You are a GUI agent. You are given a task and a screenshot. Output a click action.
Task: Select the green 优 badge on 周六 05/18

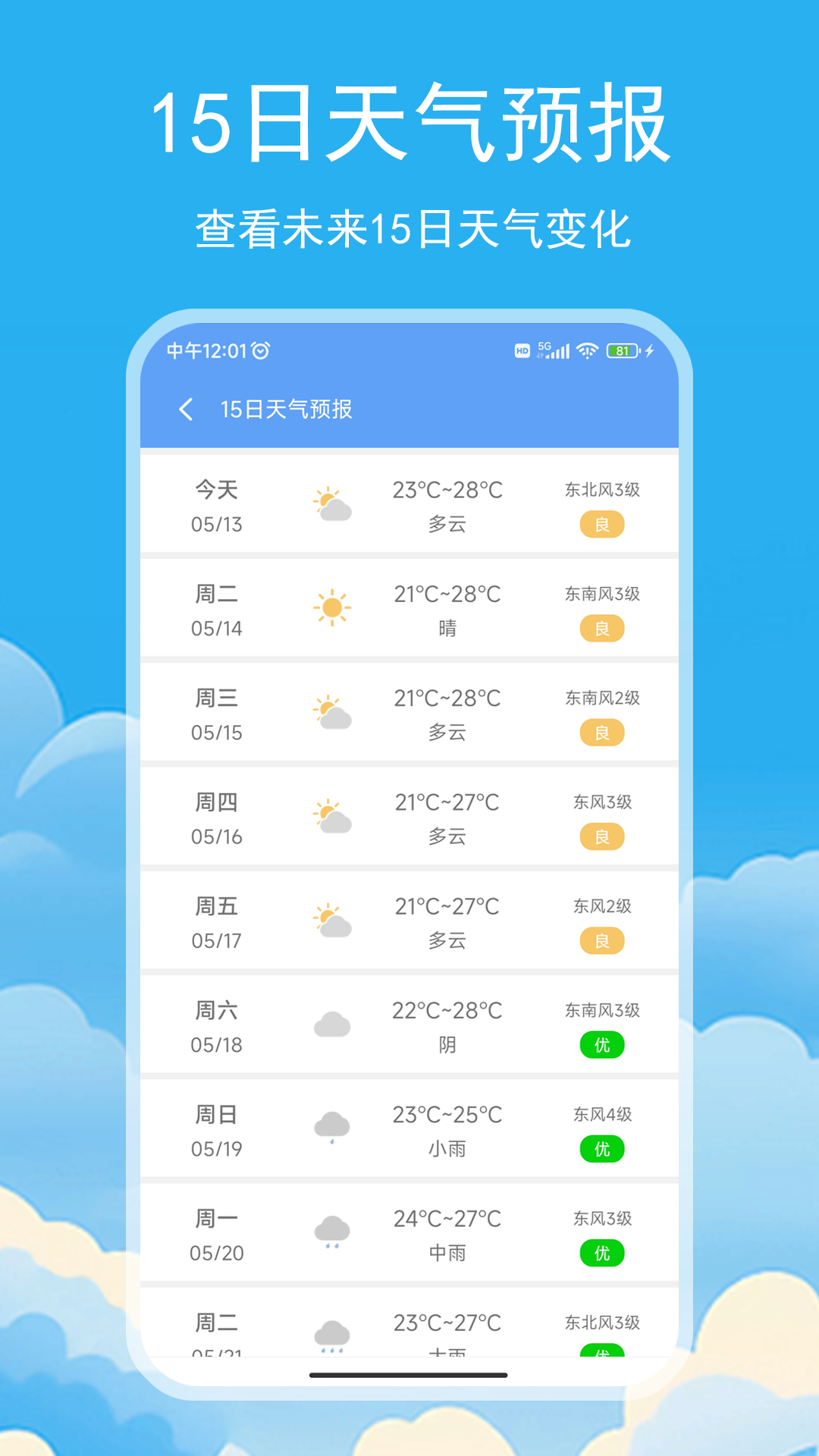coord(601,1044)
